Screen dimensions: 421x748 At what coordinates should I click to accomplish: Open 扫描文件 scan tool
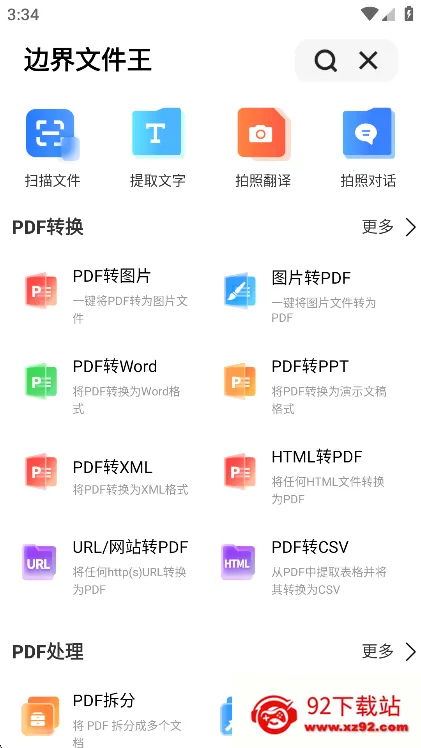coord(52,148)
